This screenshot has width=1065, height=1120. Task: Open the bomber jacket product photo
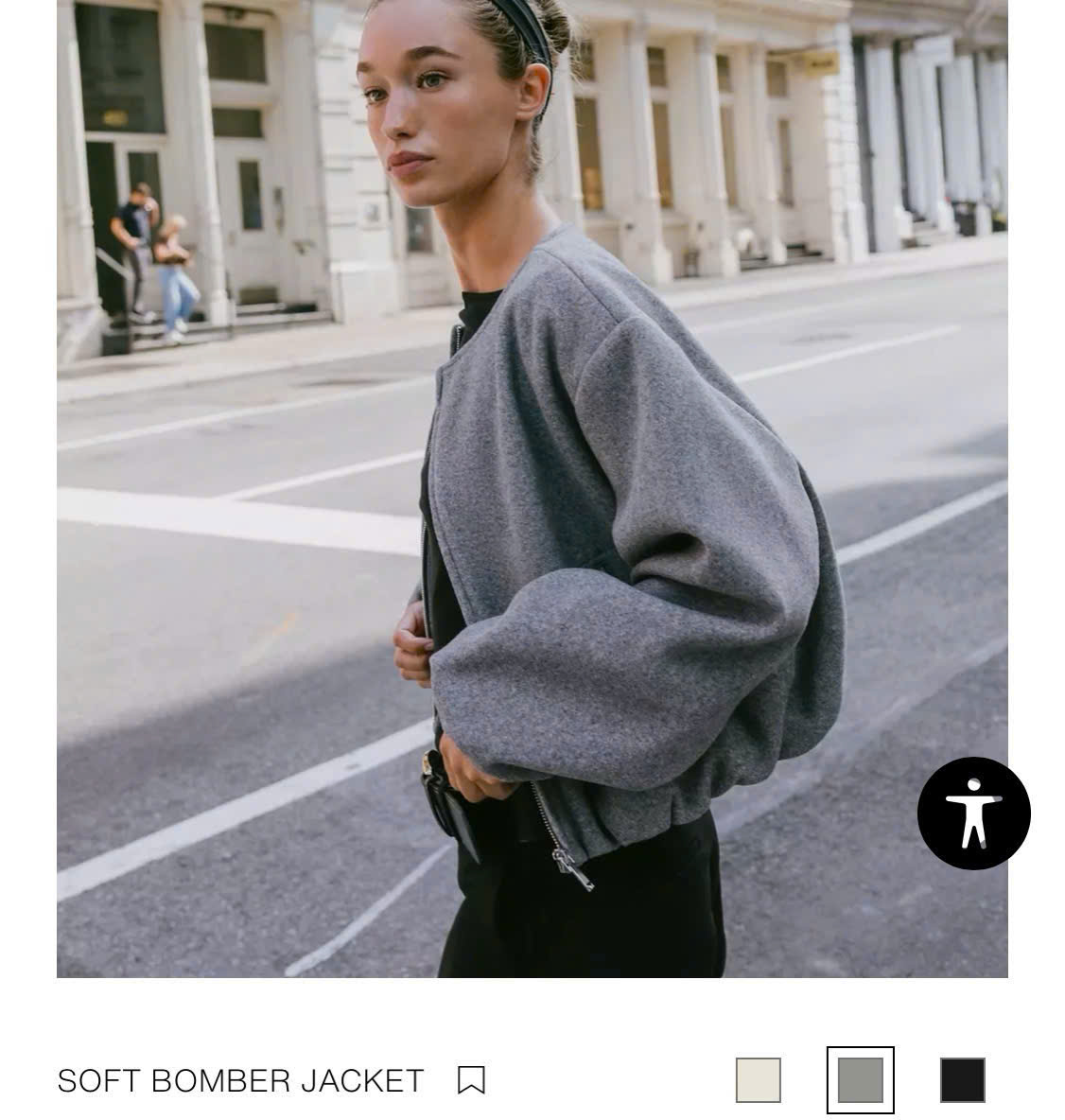pos(532,488)
